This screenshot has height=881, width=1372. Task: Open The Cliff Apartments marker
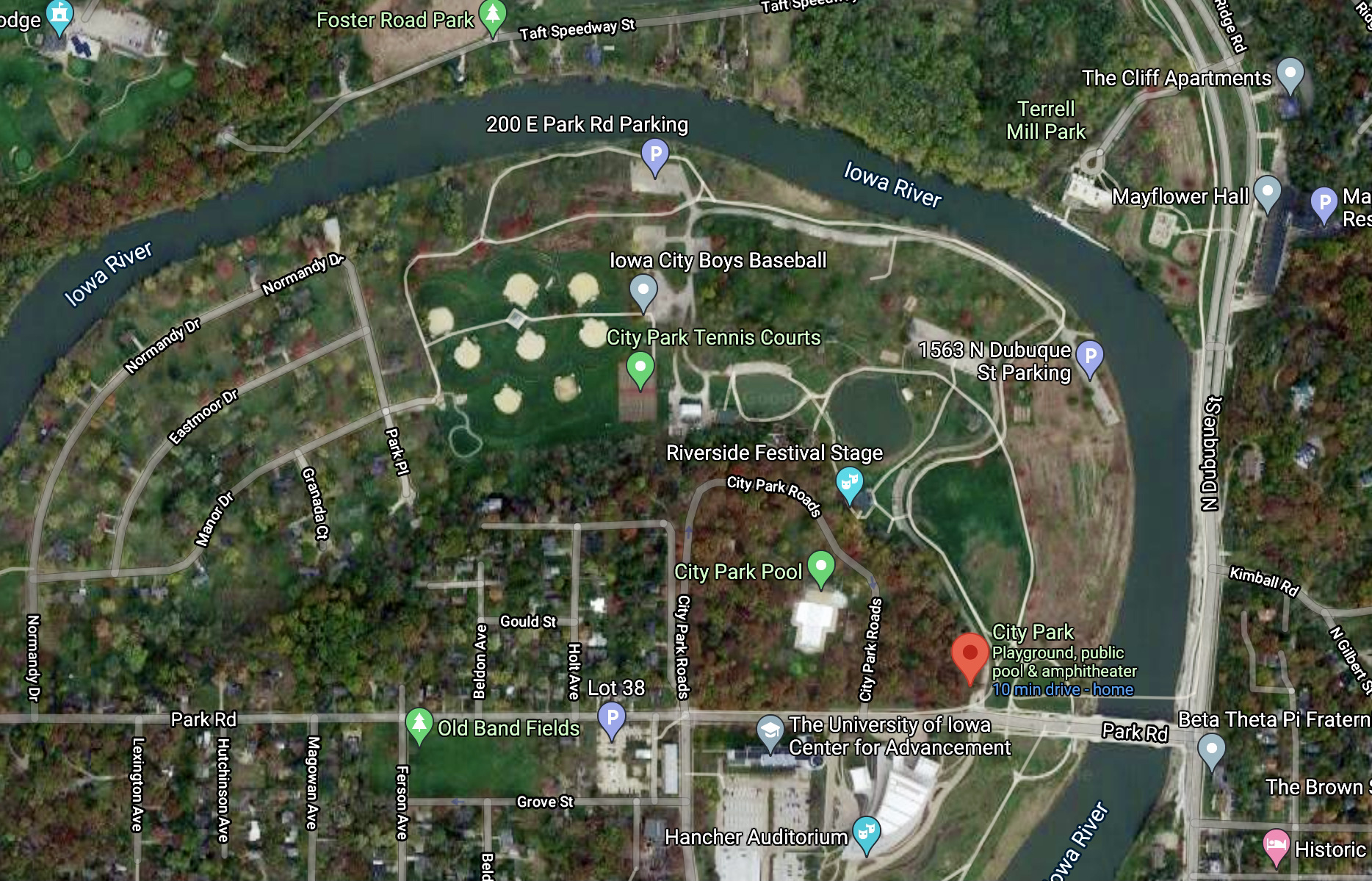pos(1290,73)
